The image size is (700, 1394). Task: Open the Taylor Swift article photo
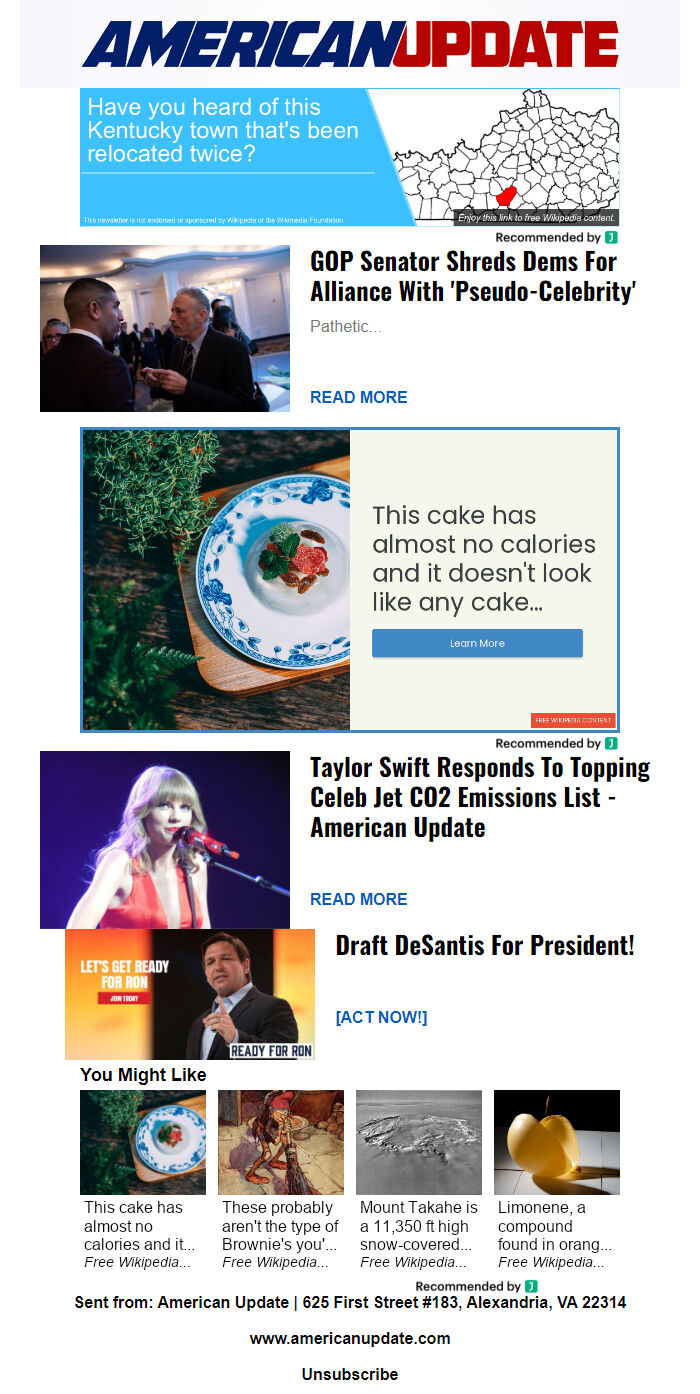tap(165, 840)
